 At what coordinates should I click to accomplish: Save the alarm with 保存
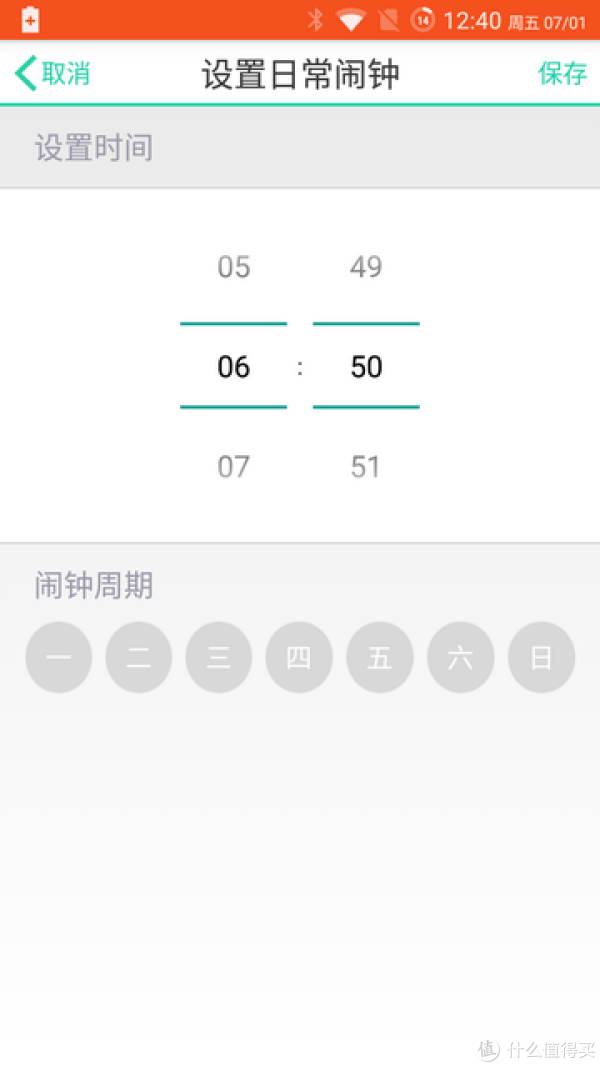click(562, 73)
